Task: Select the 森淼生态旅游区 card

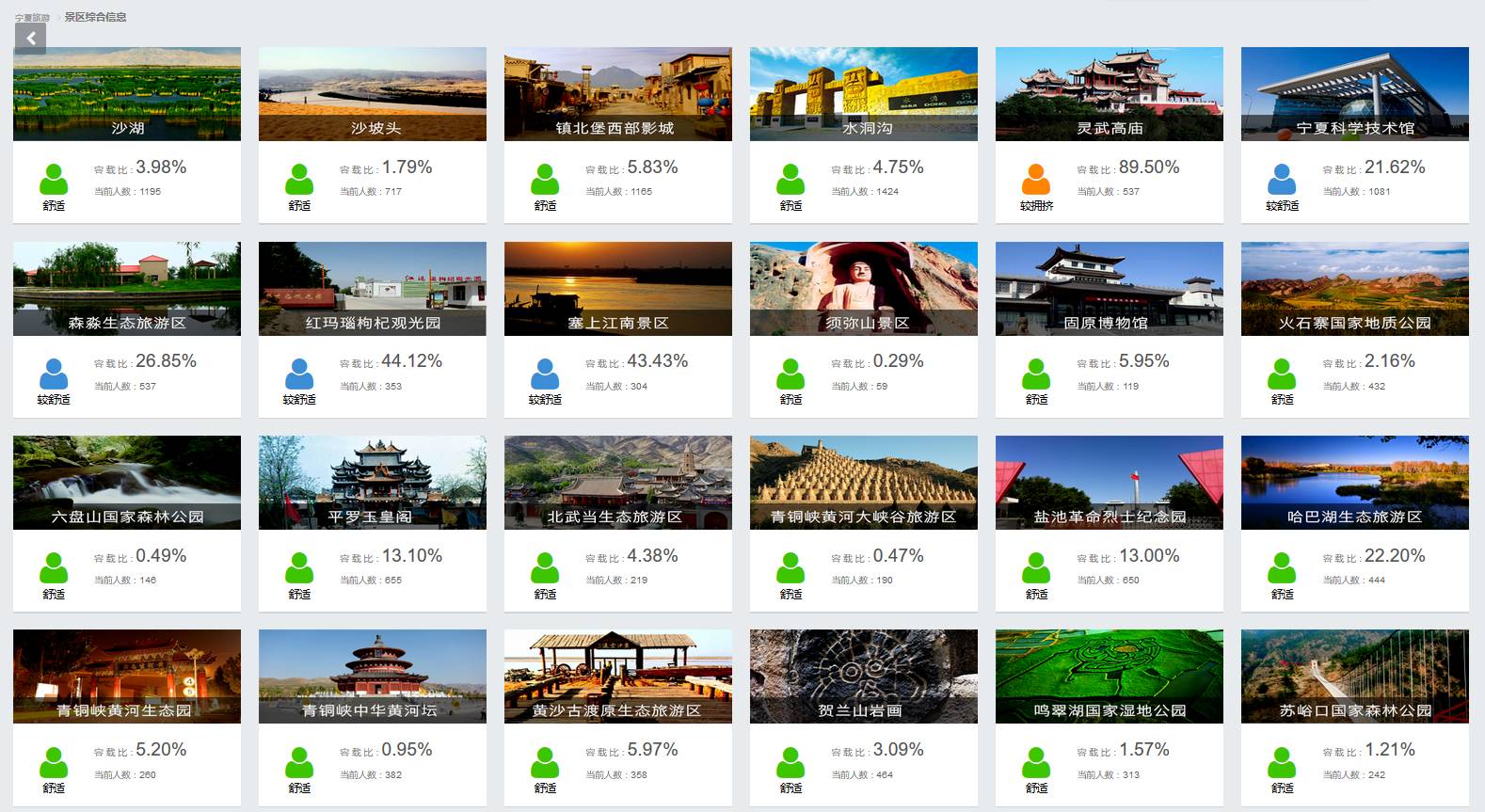Action: coord(127,289)
